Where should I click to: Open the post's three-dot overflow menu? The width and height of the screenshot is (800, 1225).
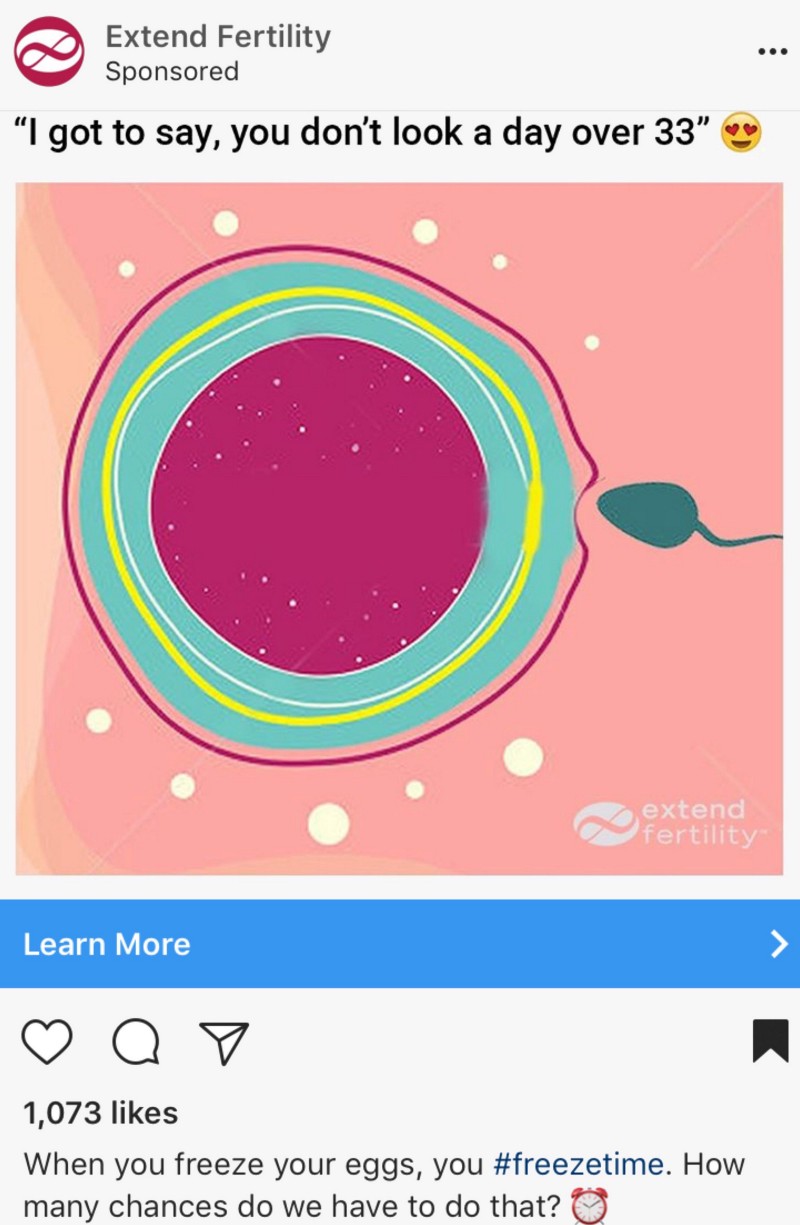tap(771, 51)
